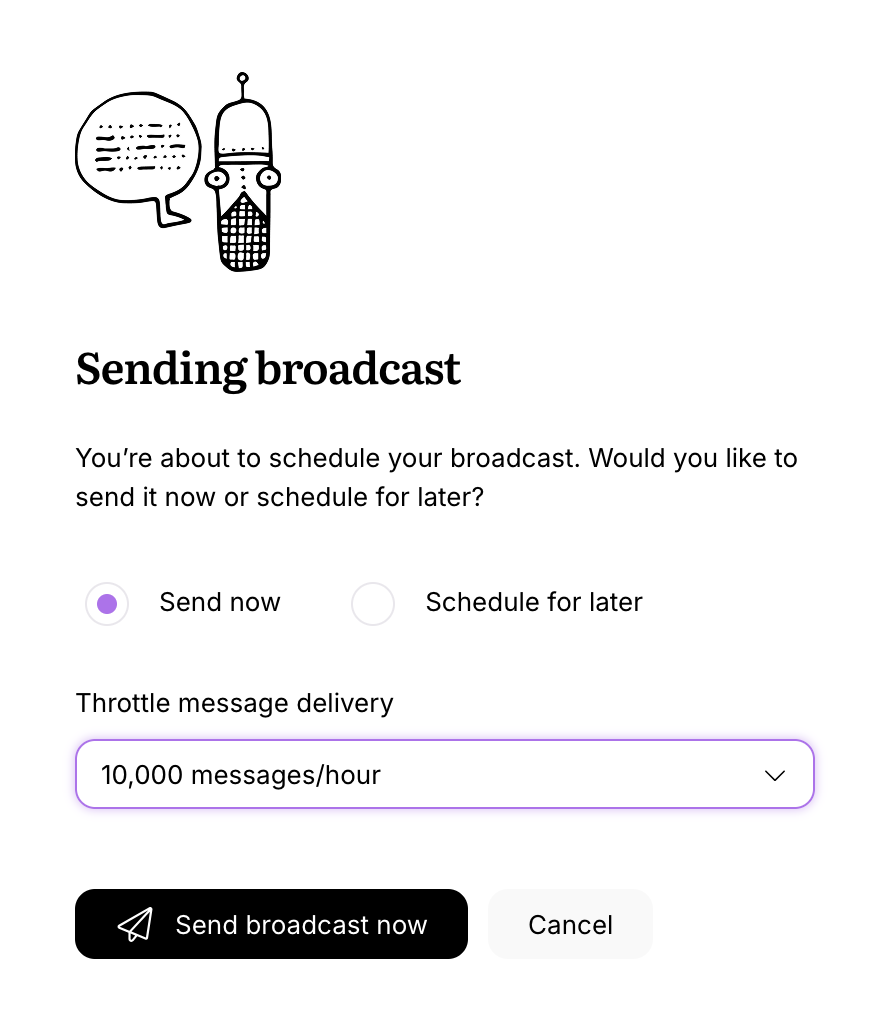This screenshot has width=890, height=1032.
Task: Tap Send broadcast now
Action: [271, 924]
